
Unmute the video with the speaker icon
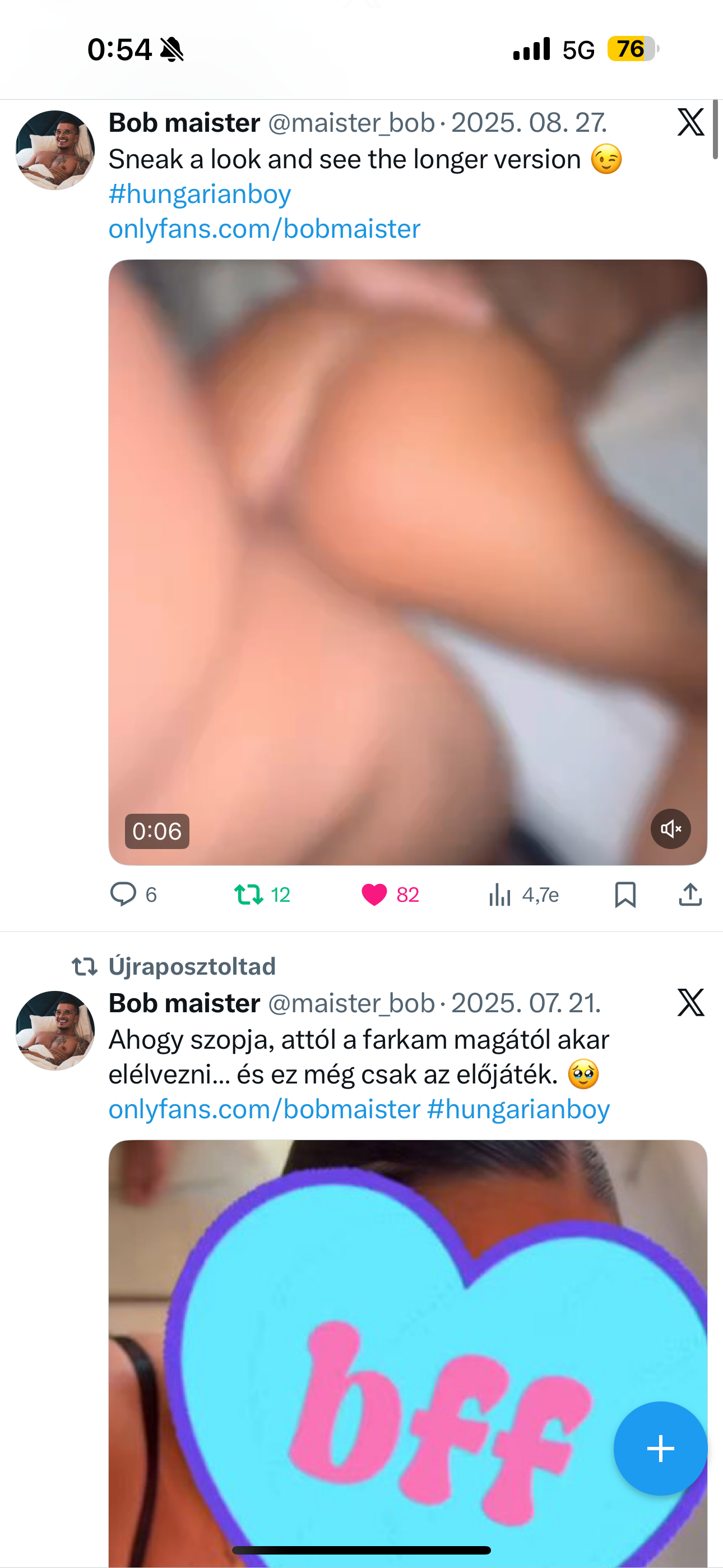click(670, 828)
